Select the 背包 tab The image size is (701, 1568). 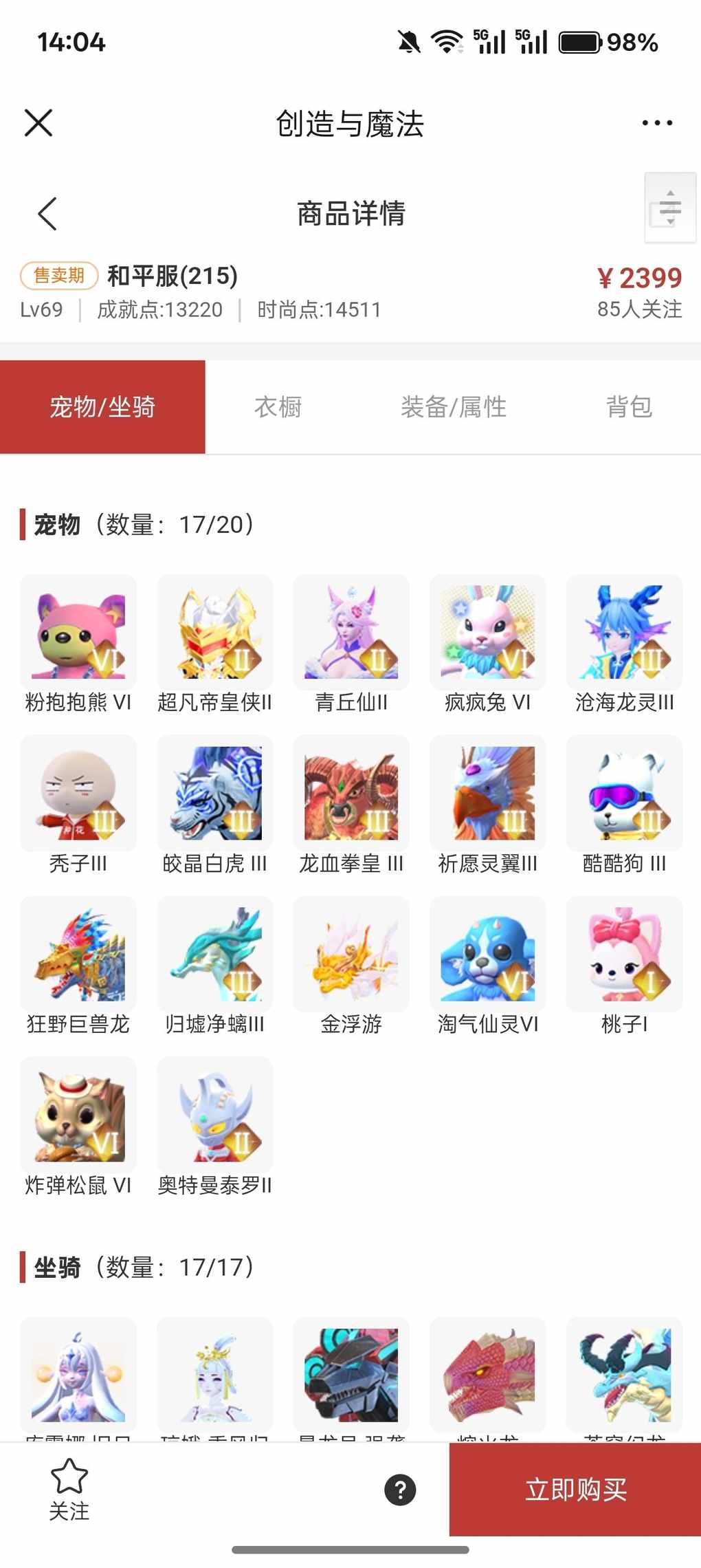pyautogui.click(x=629, y=407)
